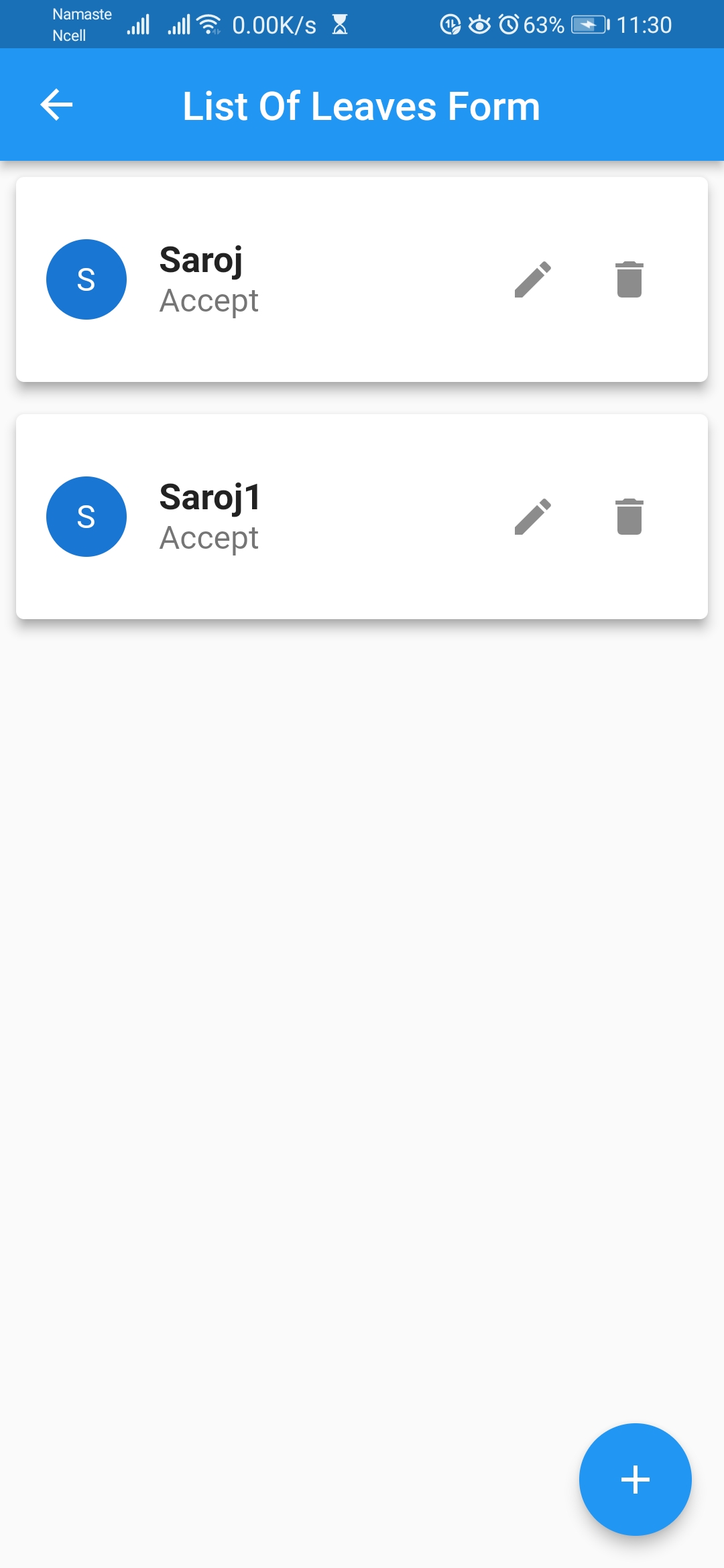Image resolution: width=724 pixels, height=1568 pixels.
Task: Tap the back arrow in the header
Action: [x=56, y=105]
